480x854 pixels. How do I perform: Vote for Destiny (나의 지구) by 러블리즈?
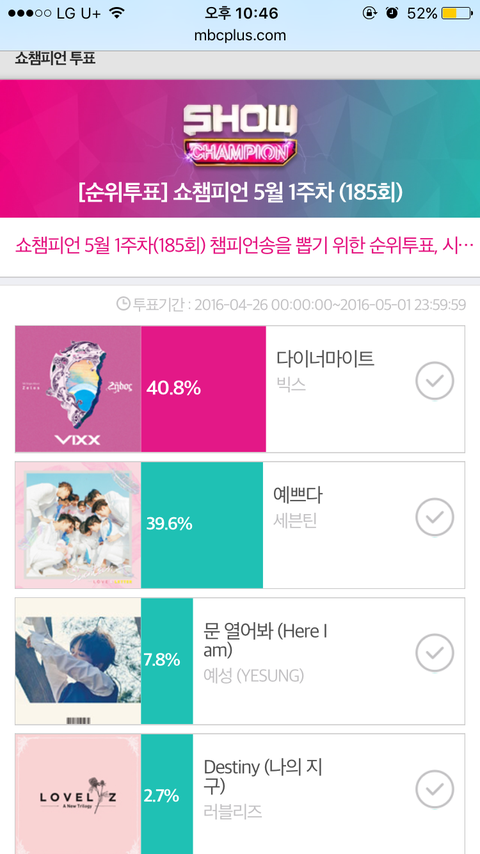[x=434, y=788]
